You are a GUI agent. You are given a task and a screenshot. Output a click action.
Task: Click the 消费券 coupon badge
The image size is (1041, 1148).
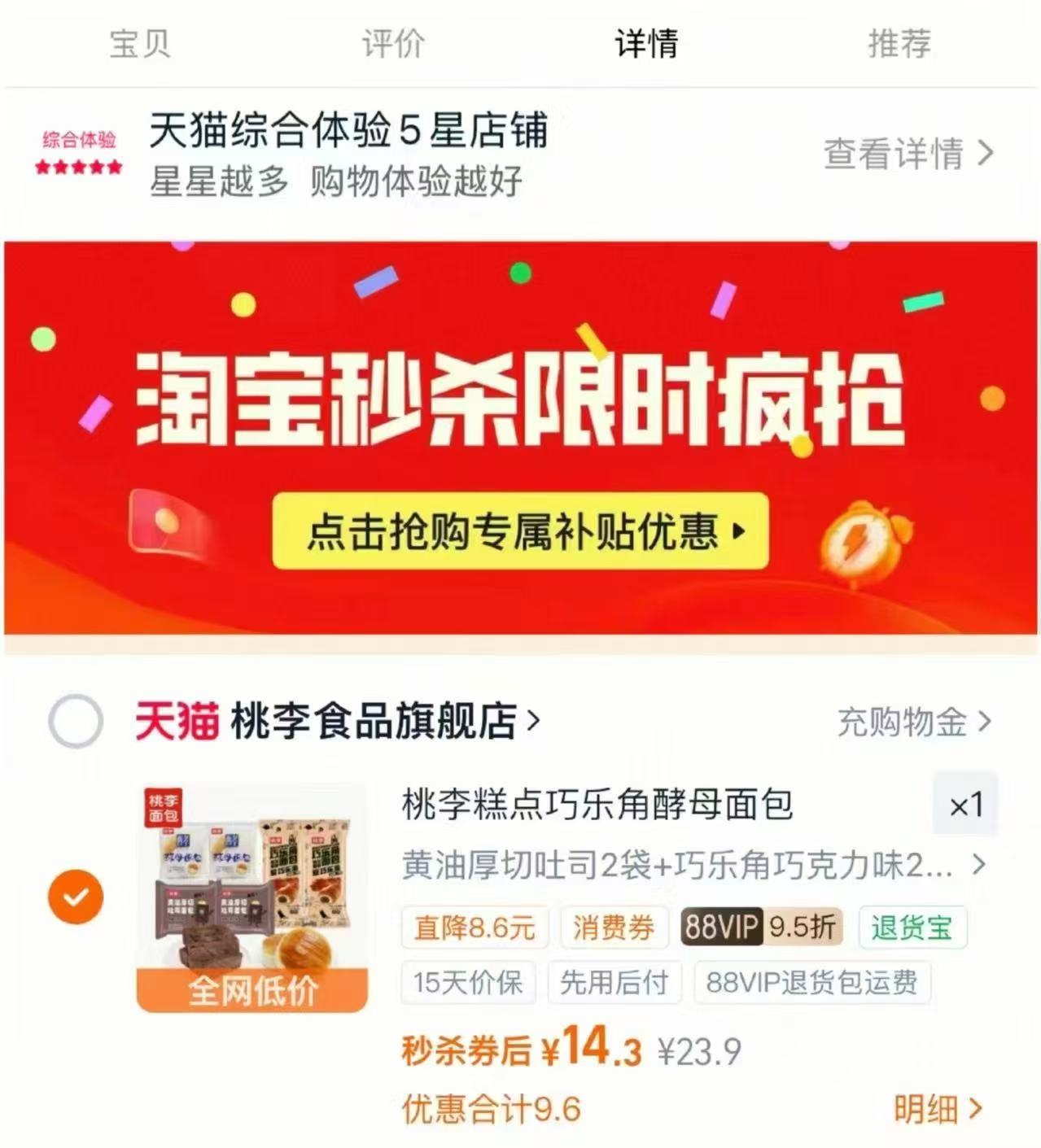(615, 928)
